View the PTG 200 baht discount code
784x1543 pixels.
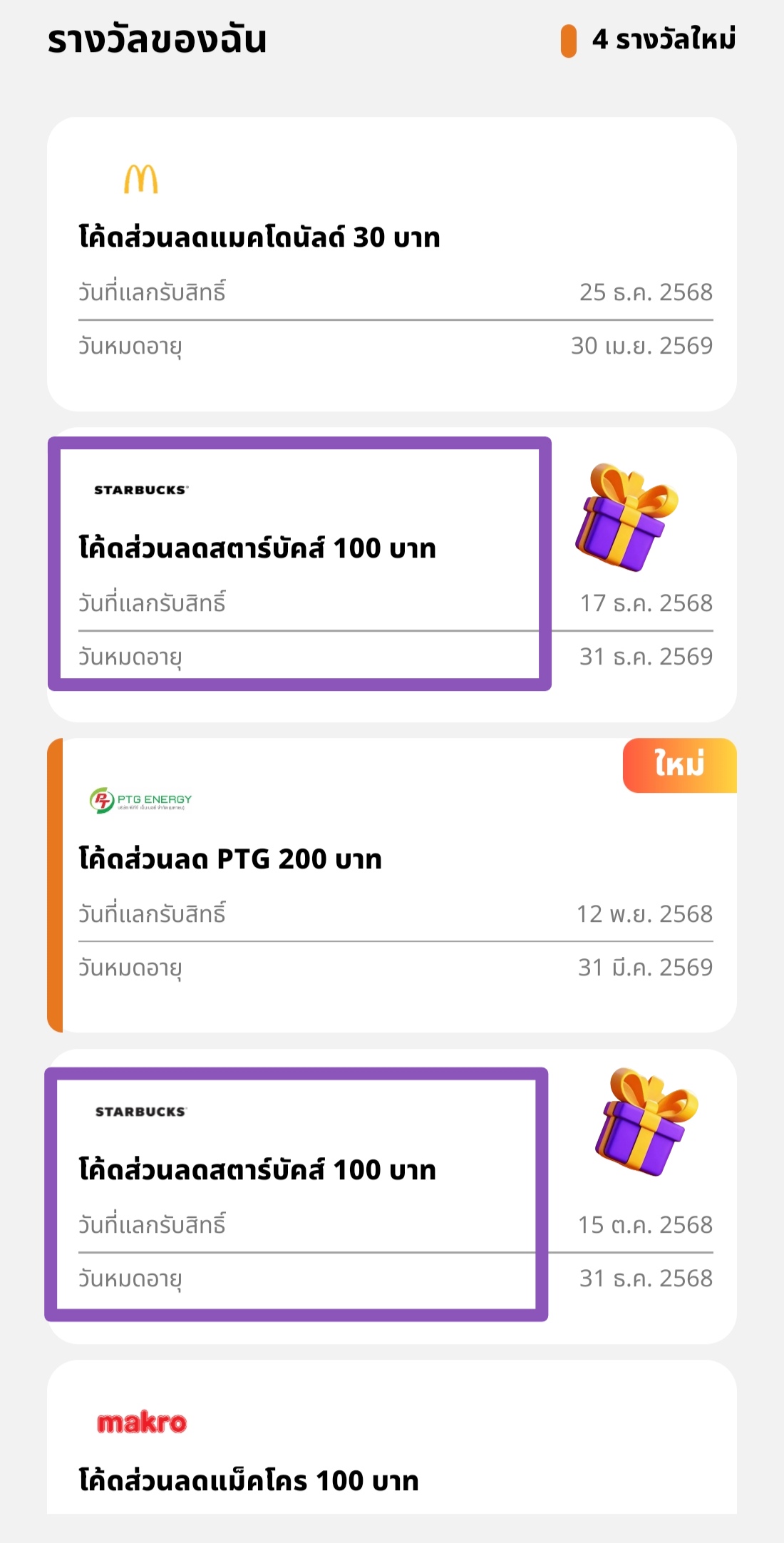point(391,886)
